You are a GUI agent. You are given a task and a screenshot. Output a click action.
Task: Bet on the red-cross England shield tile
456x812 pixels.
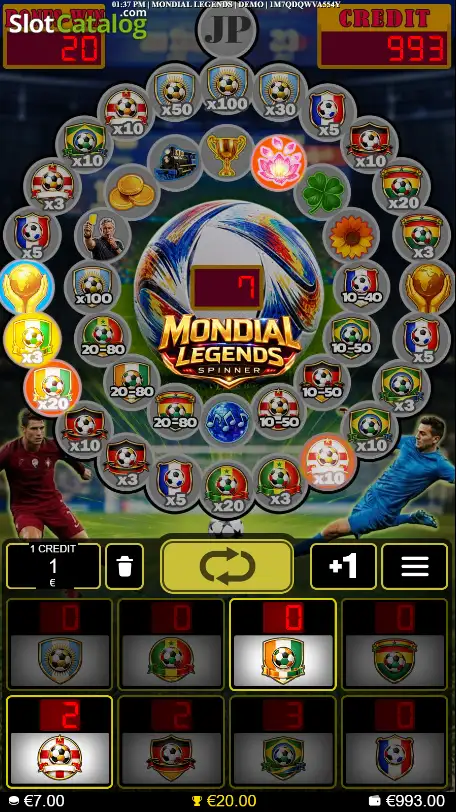(60, 742)
